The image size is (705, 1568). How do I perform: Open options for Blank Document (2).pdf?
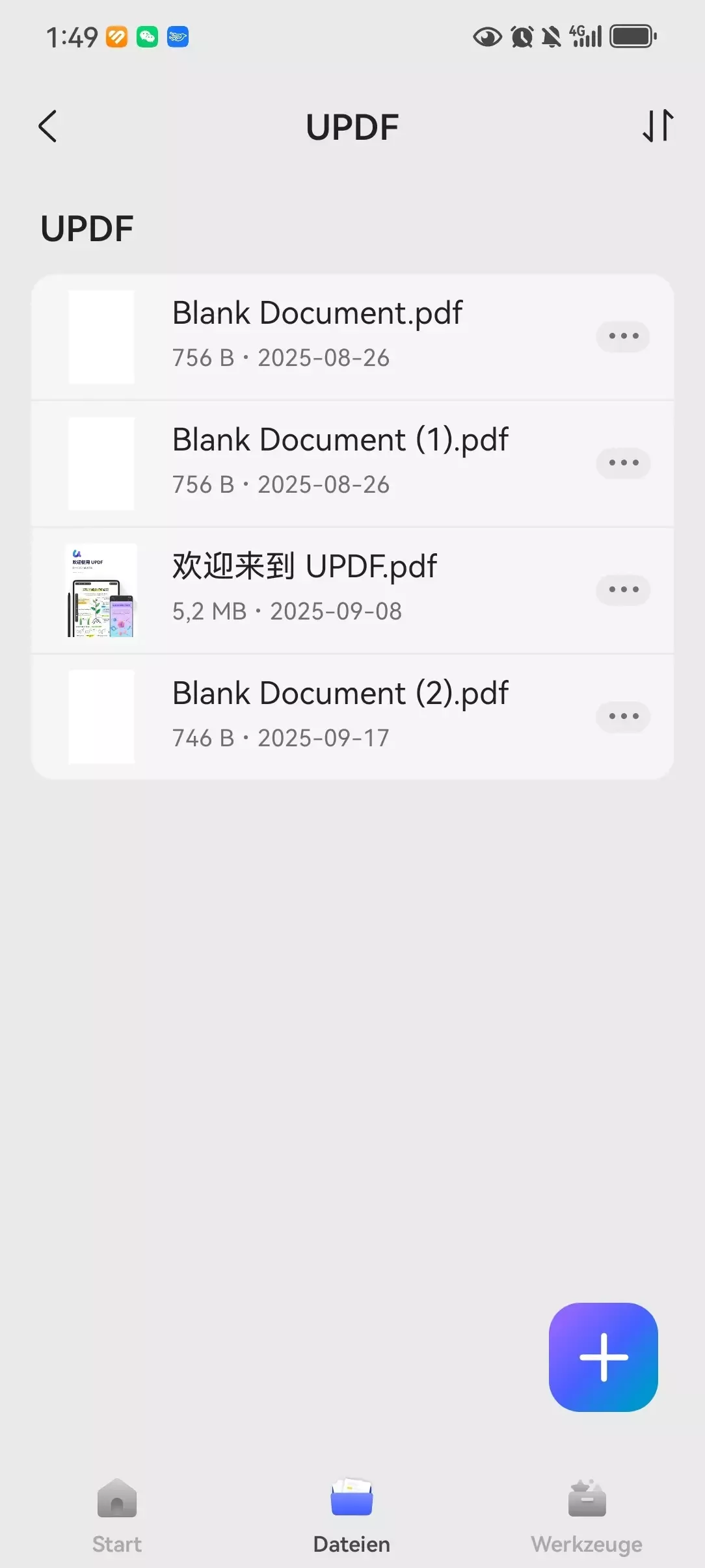(x=622, y=716)
